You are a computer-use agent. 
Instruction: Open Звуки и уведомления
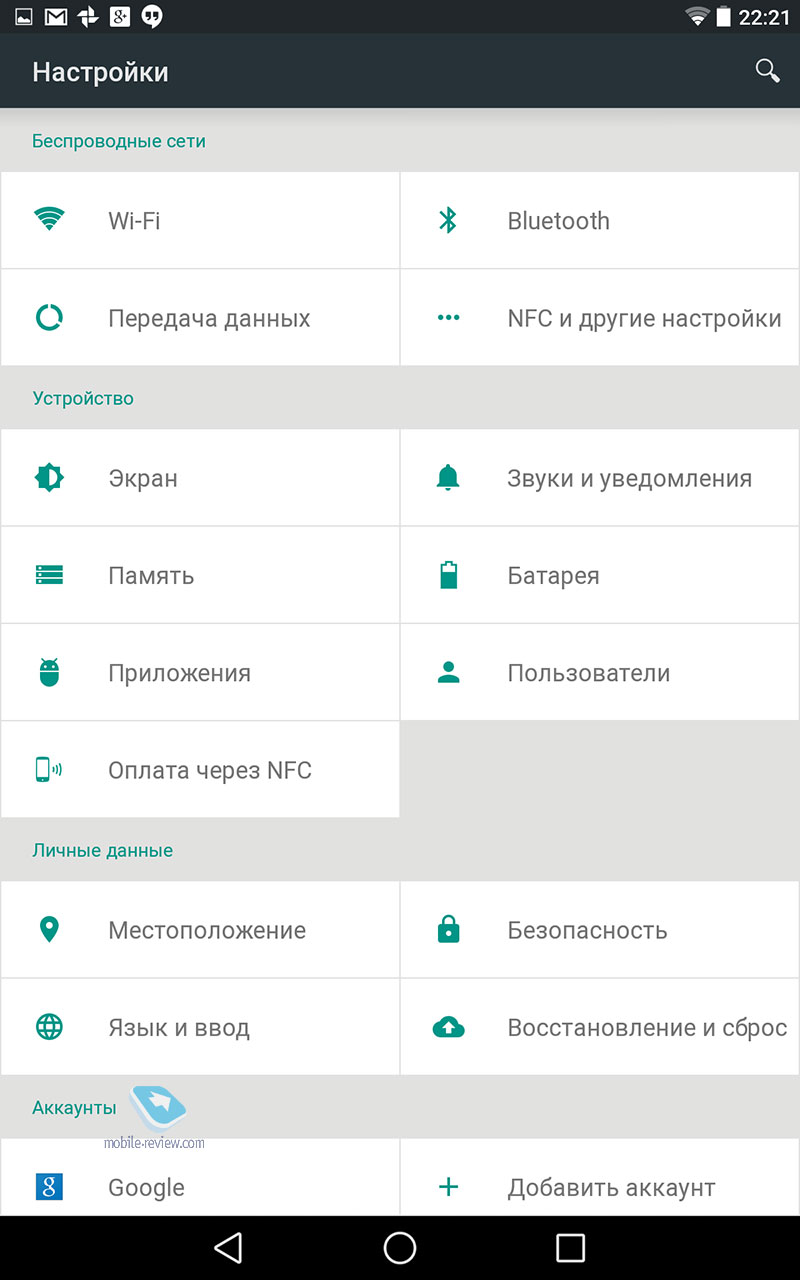[x=600, y=478]
